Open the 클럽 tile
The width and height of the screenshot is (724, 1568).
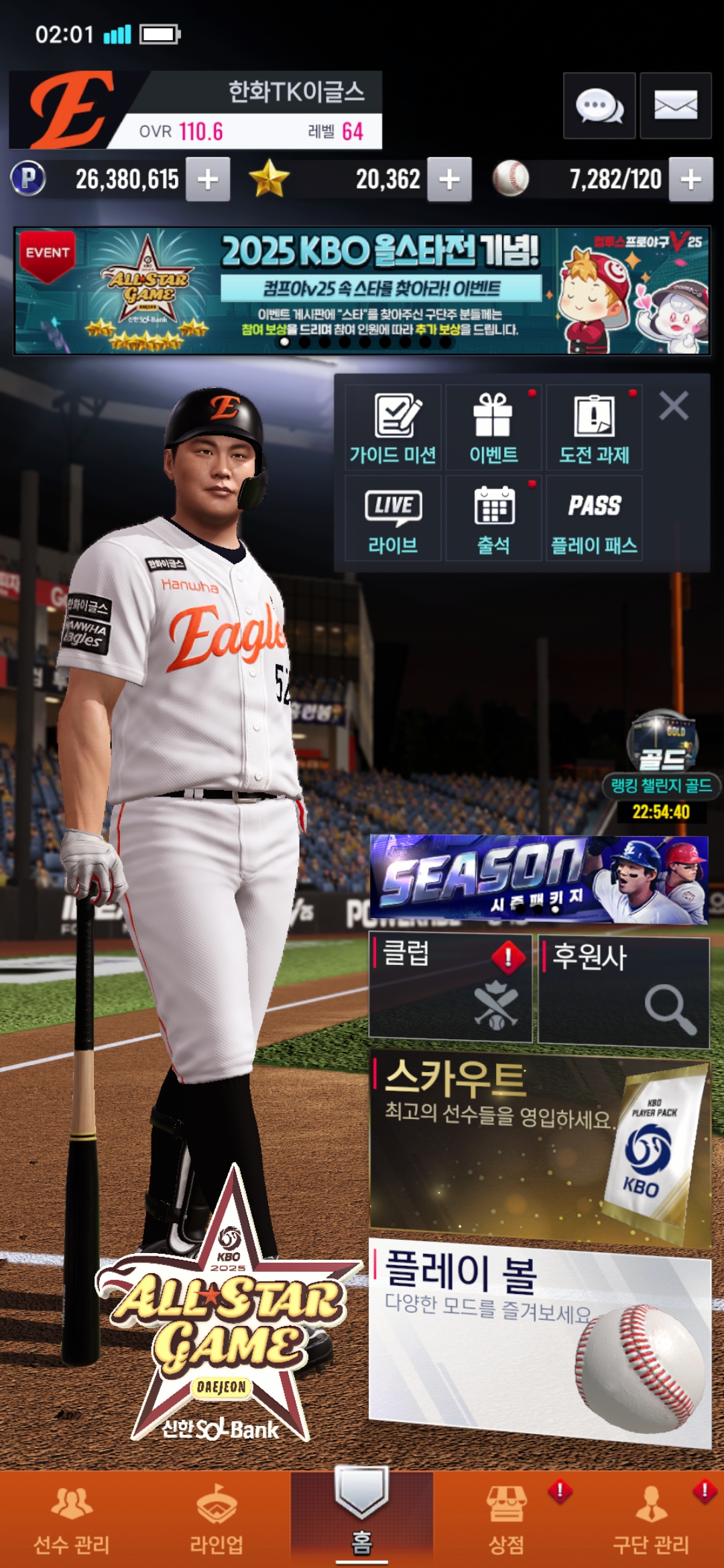click(450, 988)
